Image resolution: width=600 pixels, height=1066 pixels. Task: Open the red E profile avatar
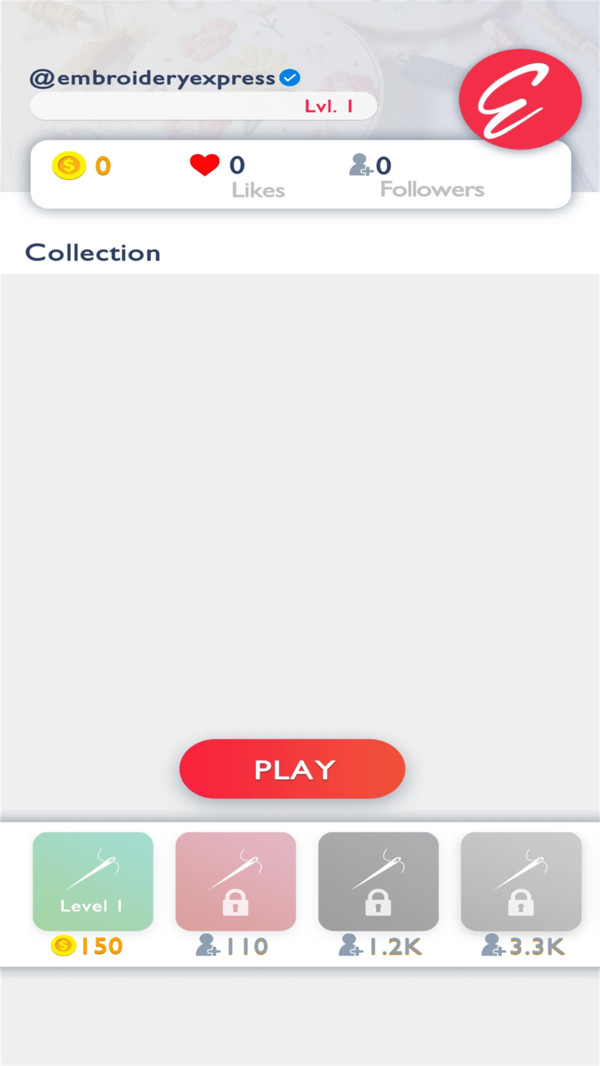point(520,100)
